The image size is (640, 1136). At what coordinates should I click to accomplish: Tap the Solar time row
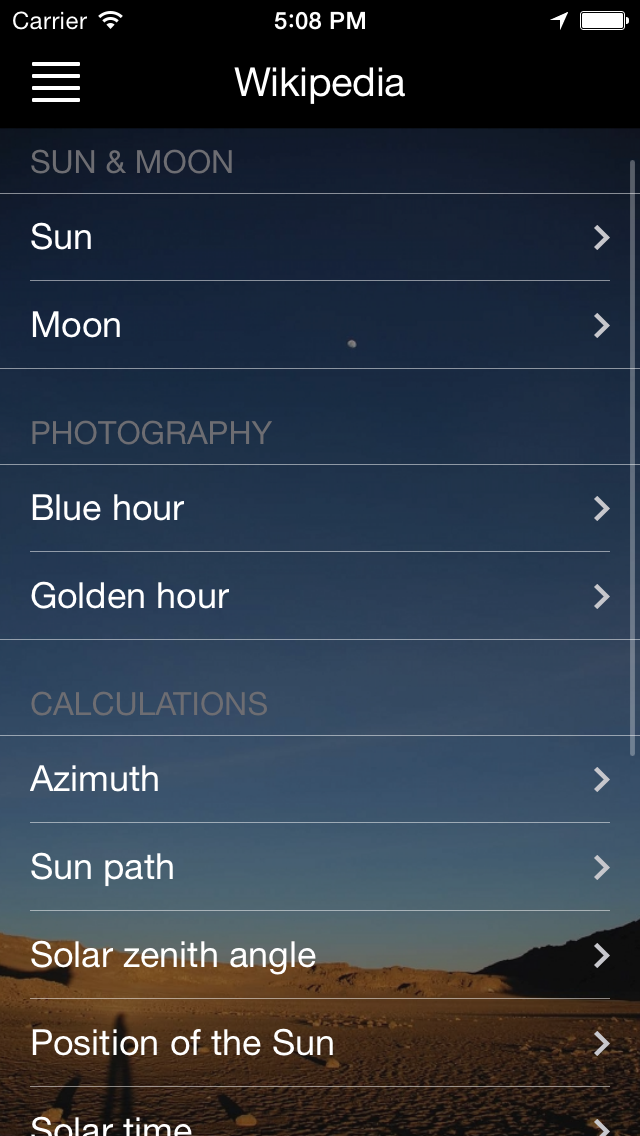320,1122
